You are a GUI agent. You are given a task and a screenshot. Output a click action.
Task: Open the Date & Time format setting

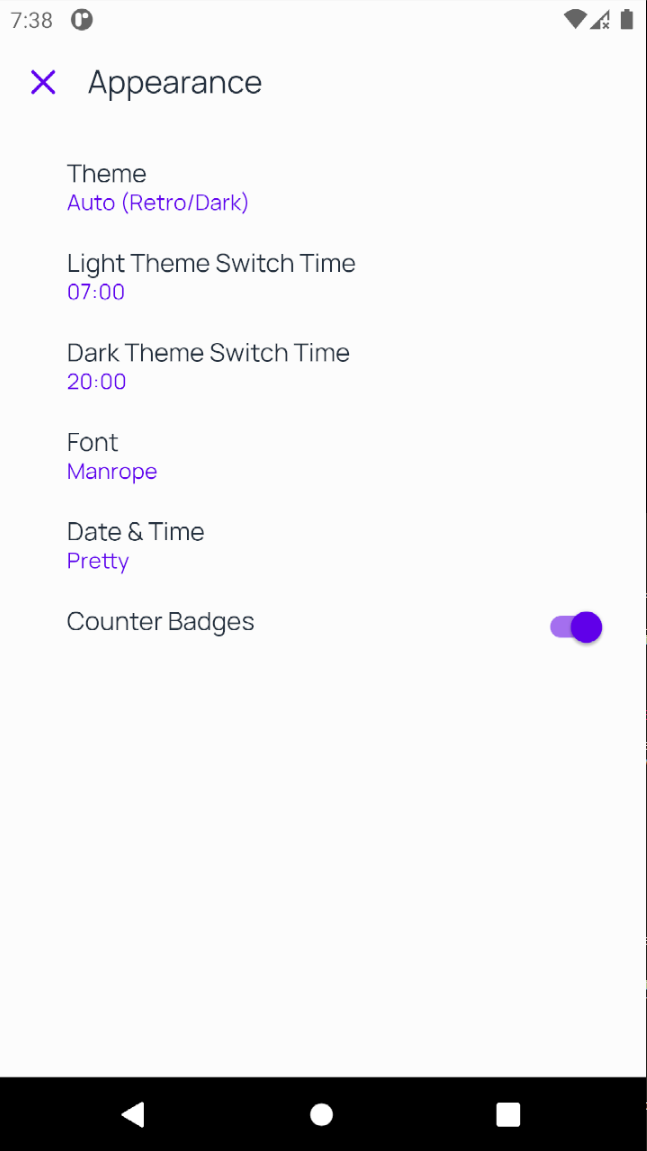[323, 545]
